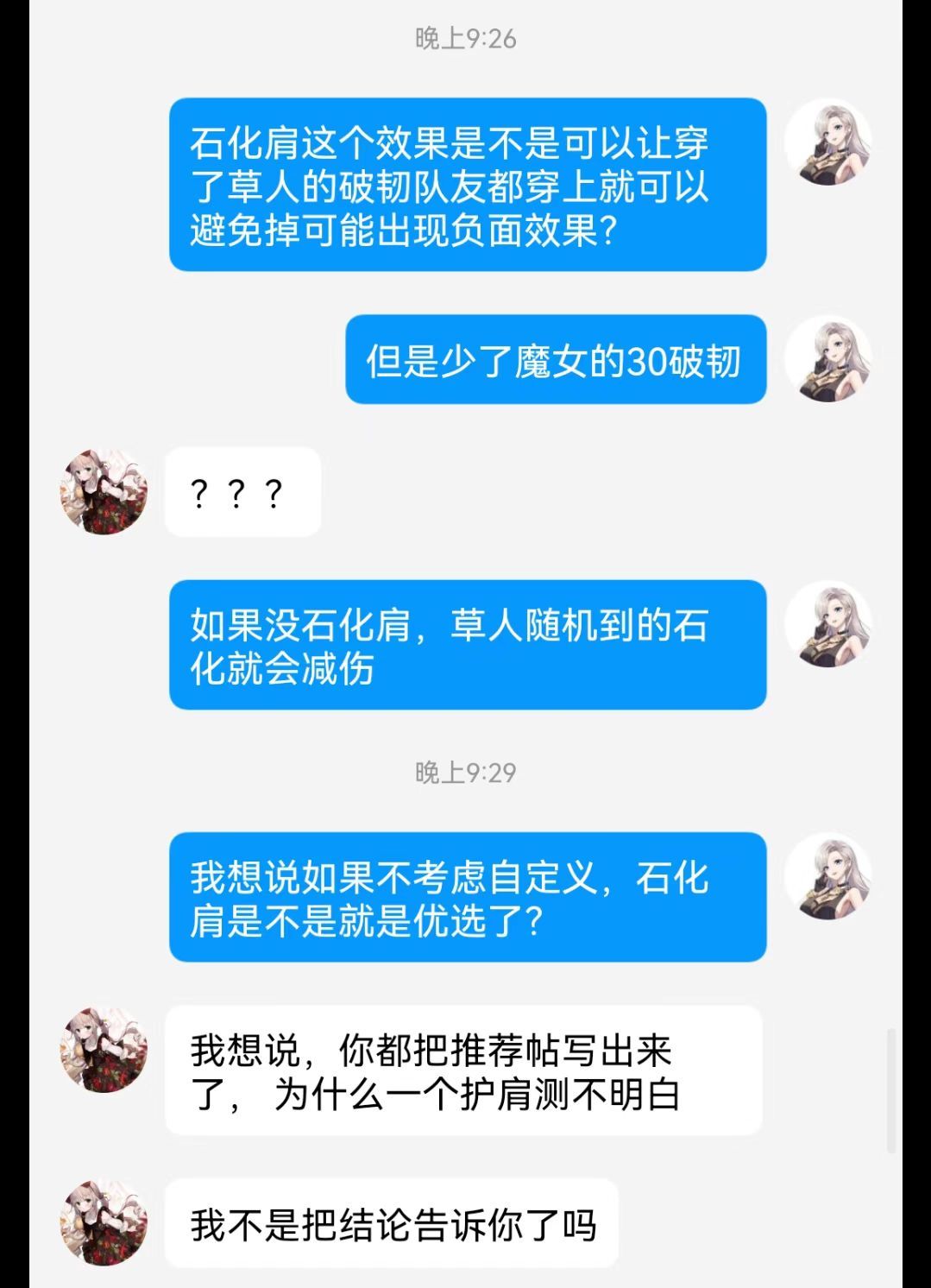This screenshot has height=1288, width=931.
Task: Click the message asking if 石化肩 is 优选
Action: [x=470, y=896]
